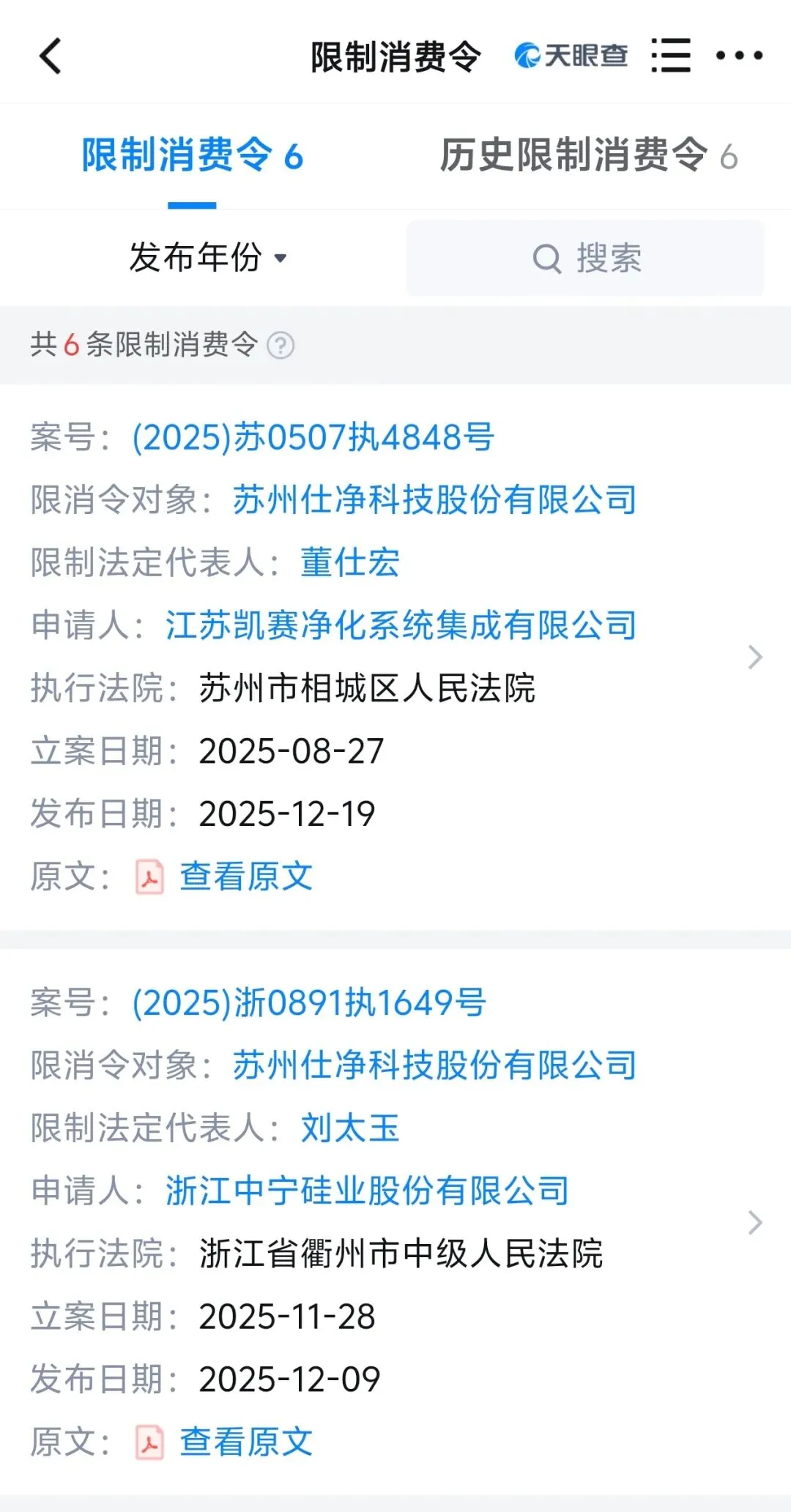Viewport: 791px width, 1512px height.
Task: Go back using the arrow
Action: 50,56
